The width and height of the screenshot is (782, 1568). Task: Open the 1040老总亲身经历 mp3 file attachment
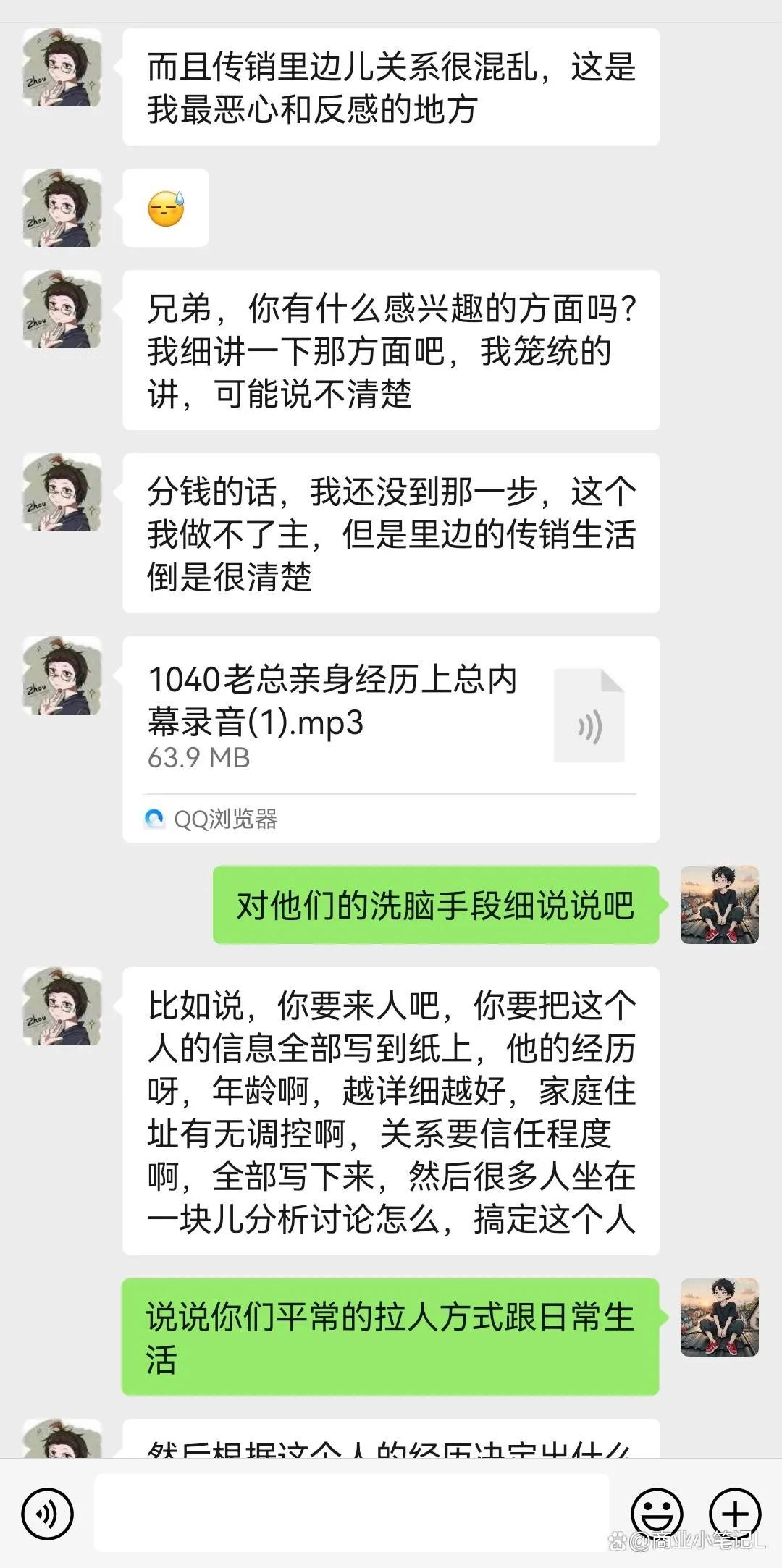tap(391, 717)
